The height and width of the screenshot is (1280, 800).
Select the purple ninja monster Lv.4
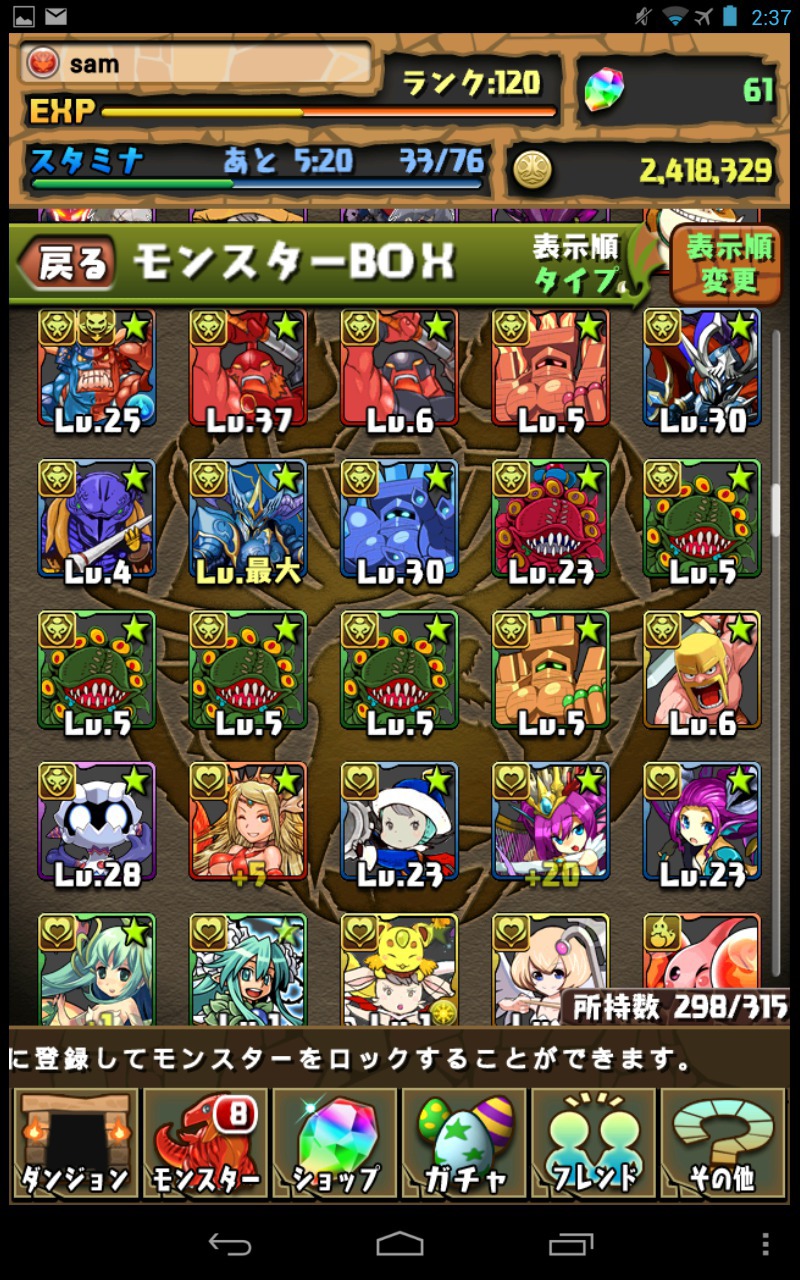tap(97, 520)
